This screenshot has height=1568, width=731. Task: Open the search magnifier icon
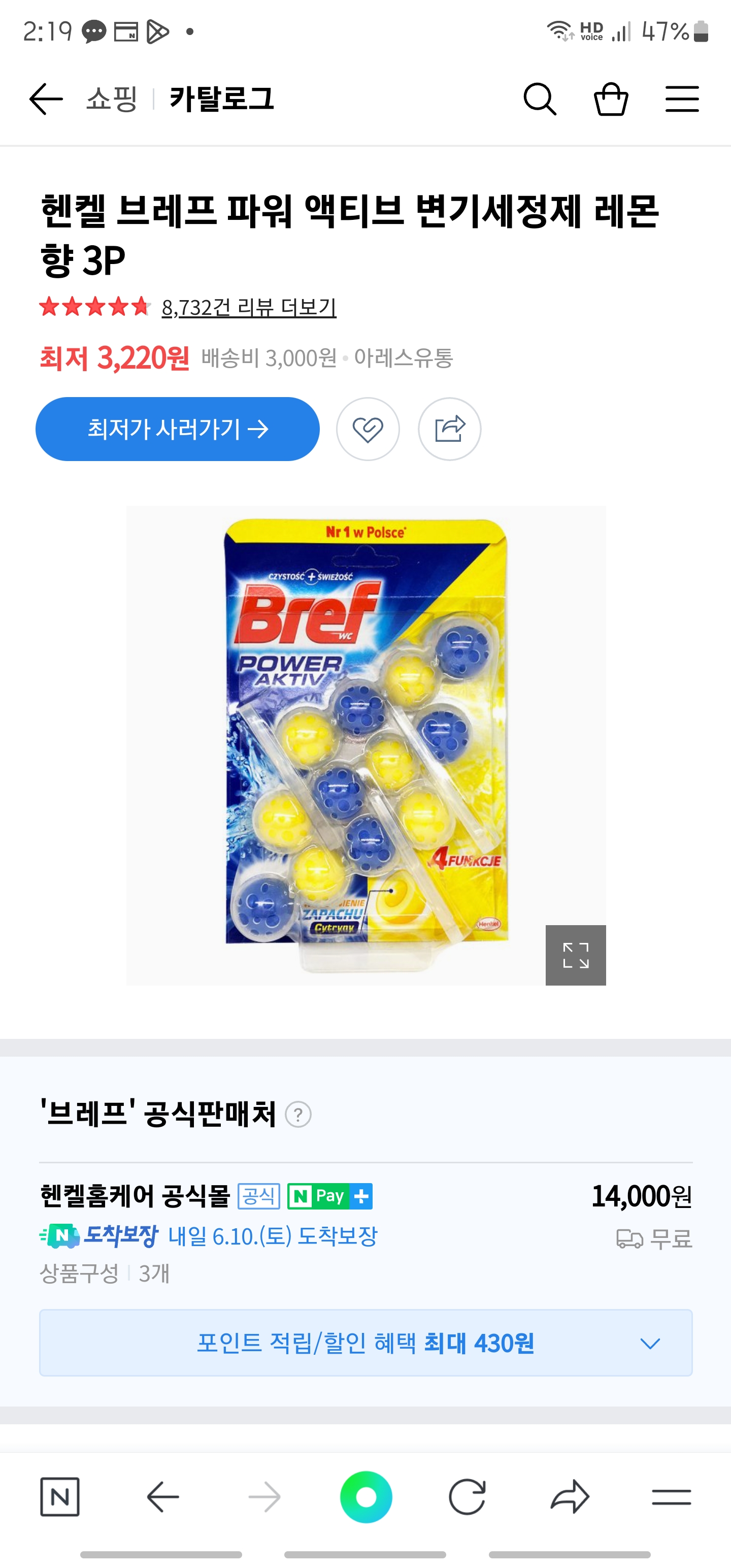click(539, 99)
